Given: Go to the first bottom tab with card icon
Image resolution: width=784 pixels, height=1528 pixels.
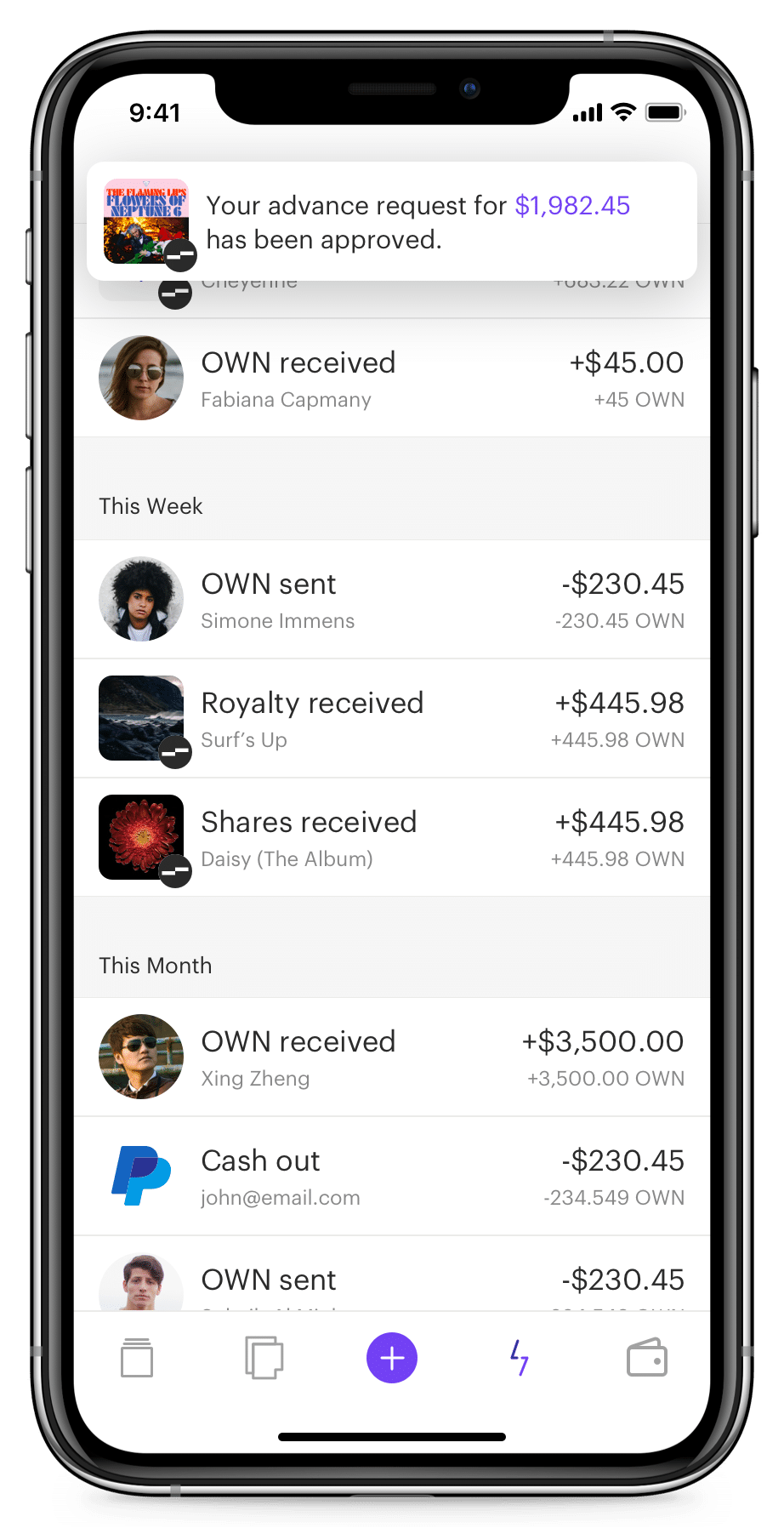Looking at the screenshot, I should coord(137,1358).
